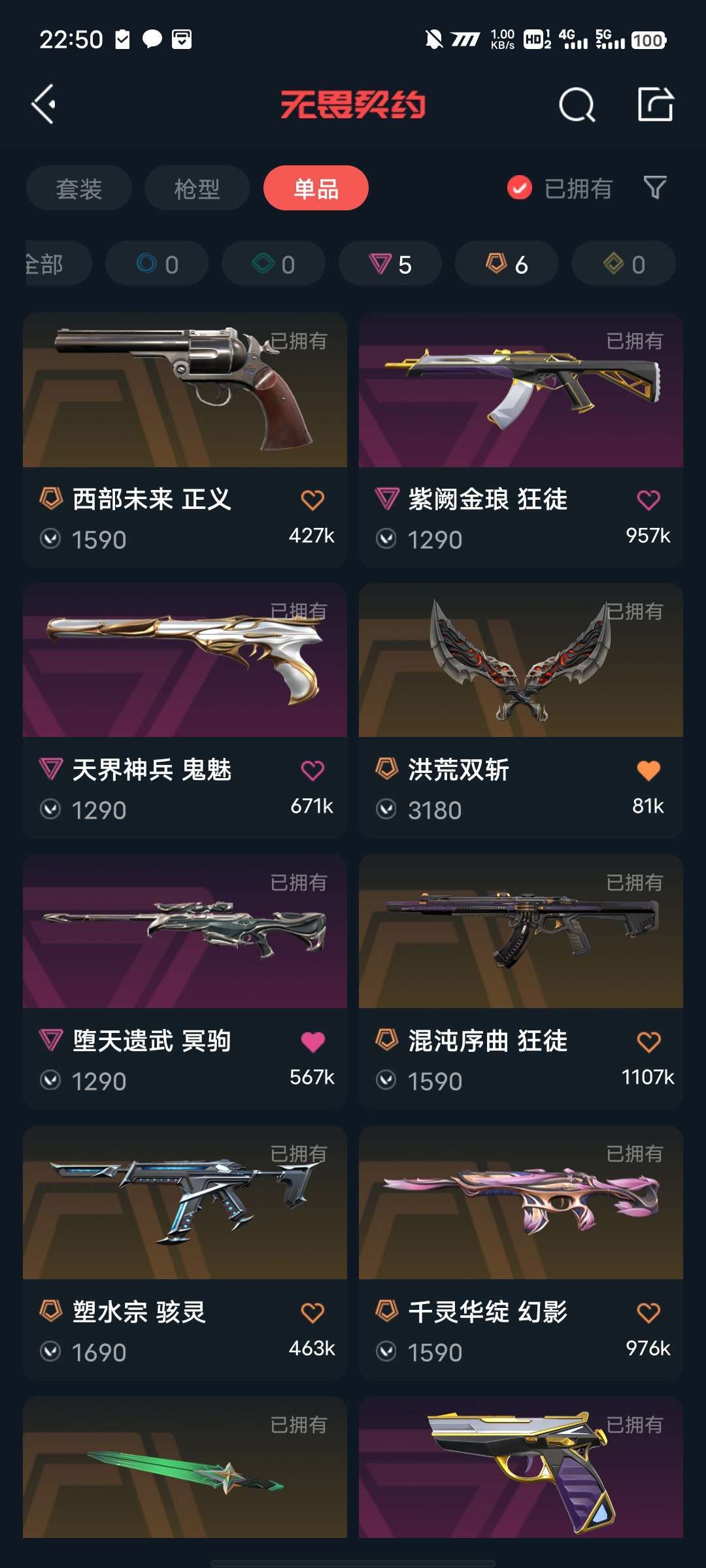Filter by the orange tier chip showing 6

click(507, 263)
